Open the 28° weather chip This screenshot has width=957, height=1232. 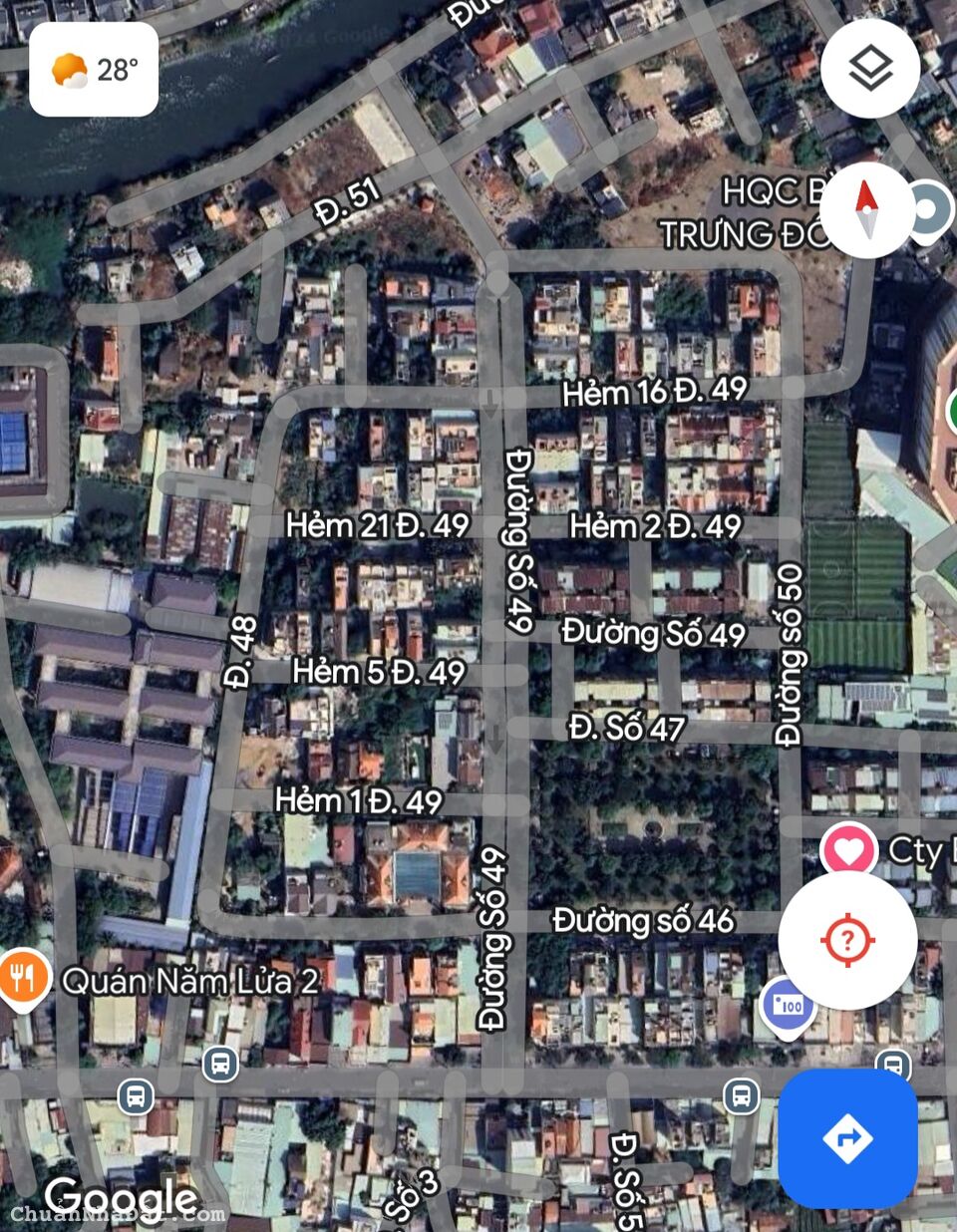pyautogui.click(x=94, y=70)
